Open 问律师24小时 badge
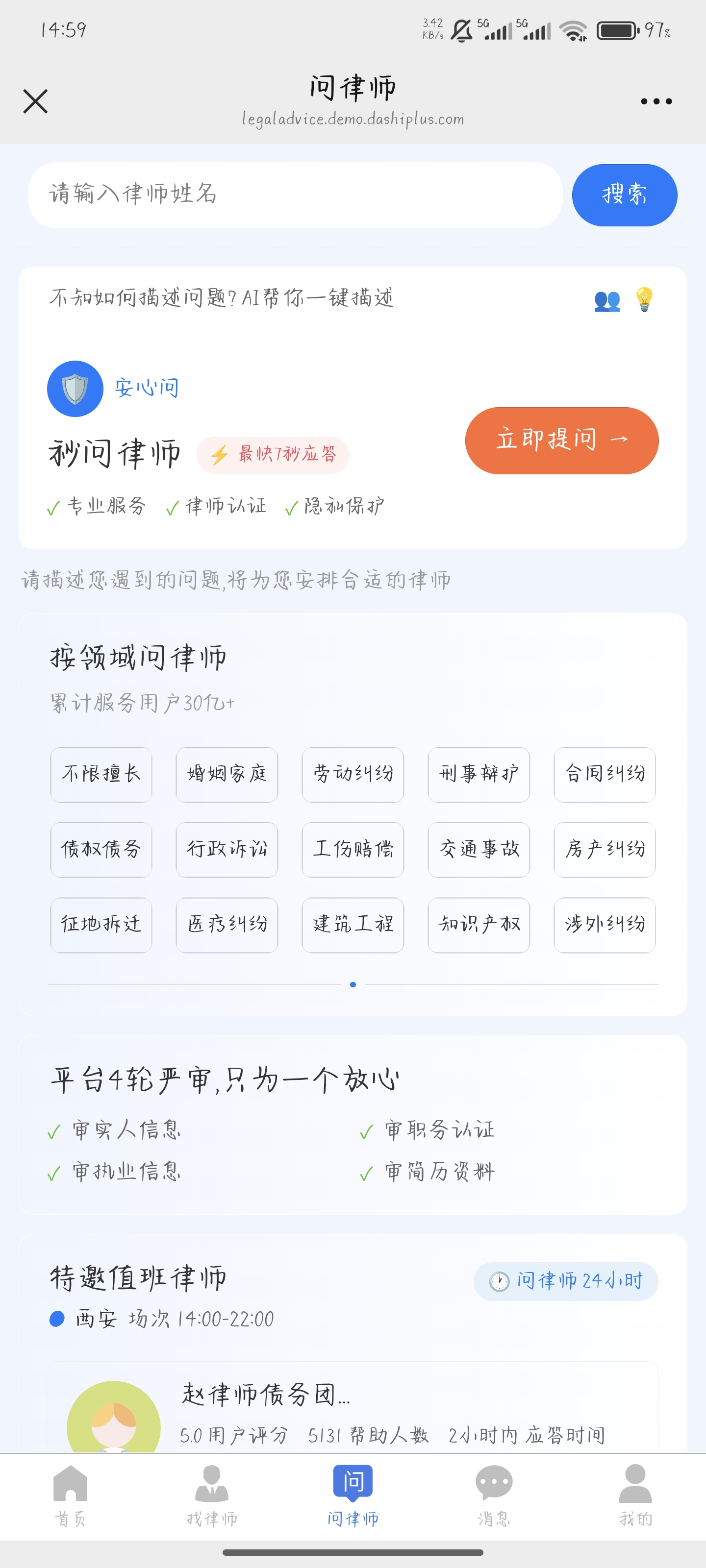The image size is (706, 1568). [x=565, y=1281]
